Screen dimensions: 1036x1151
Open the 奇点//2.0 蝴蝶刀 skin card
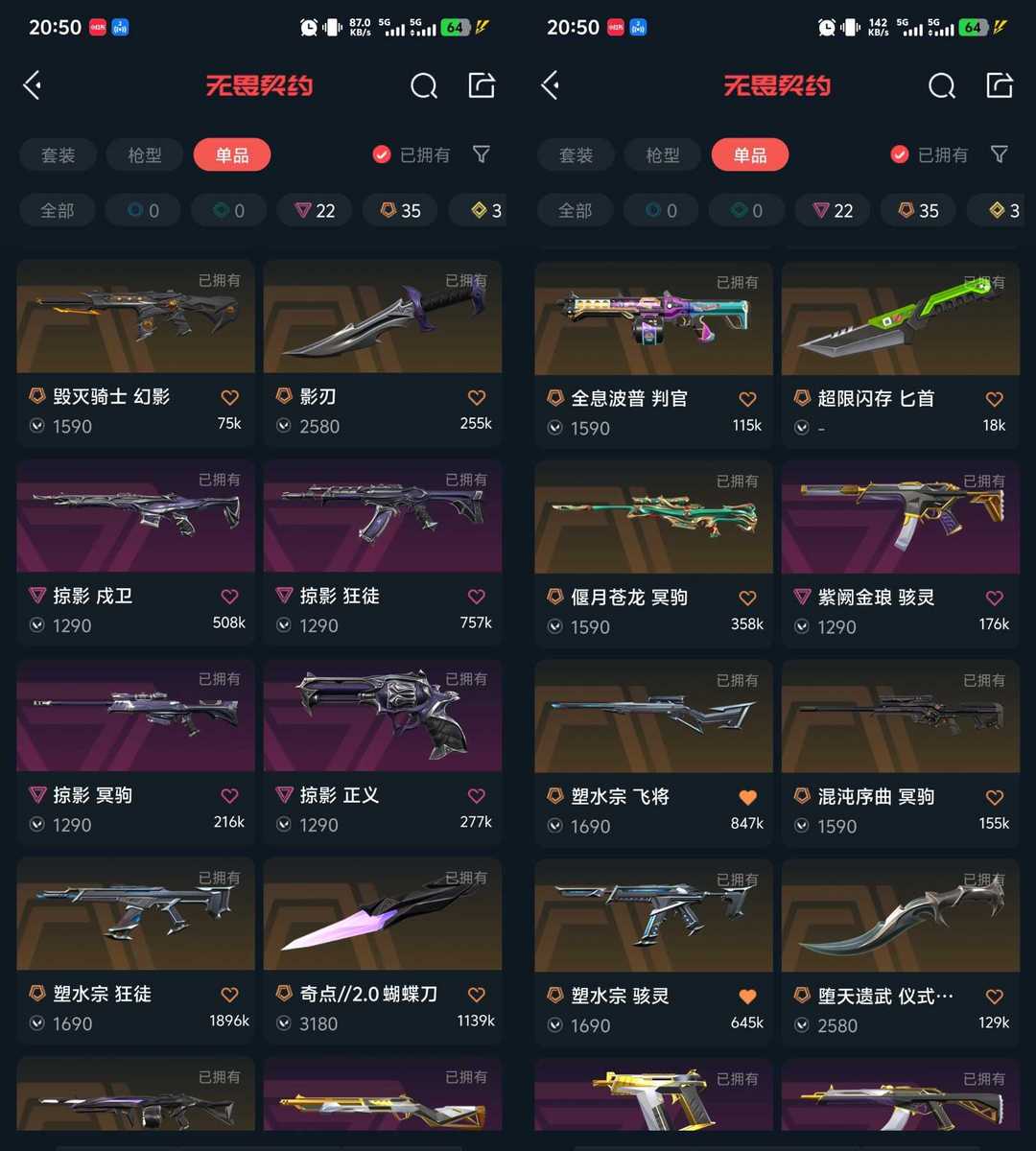382,916
